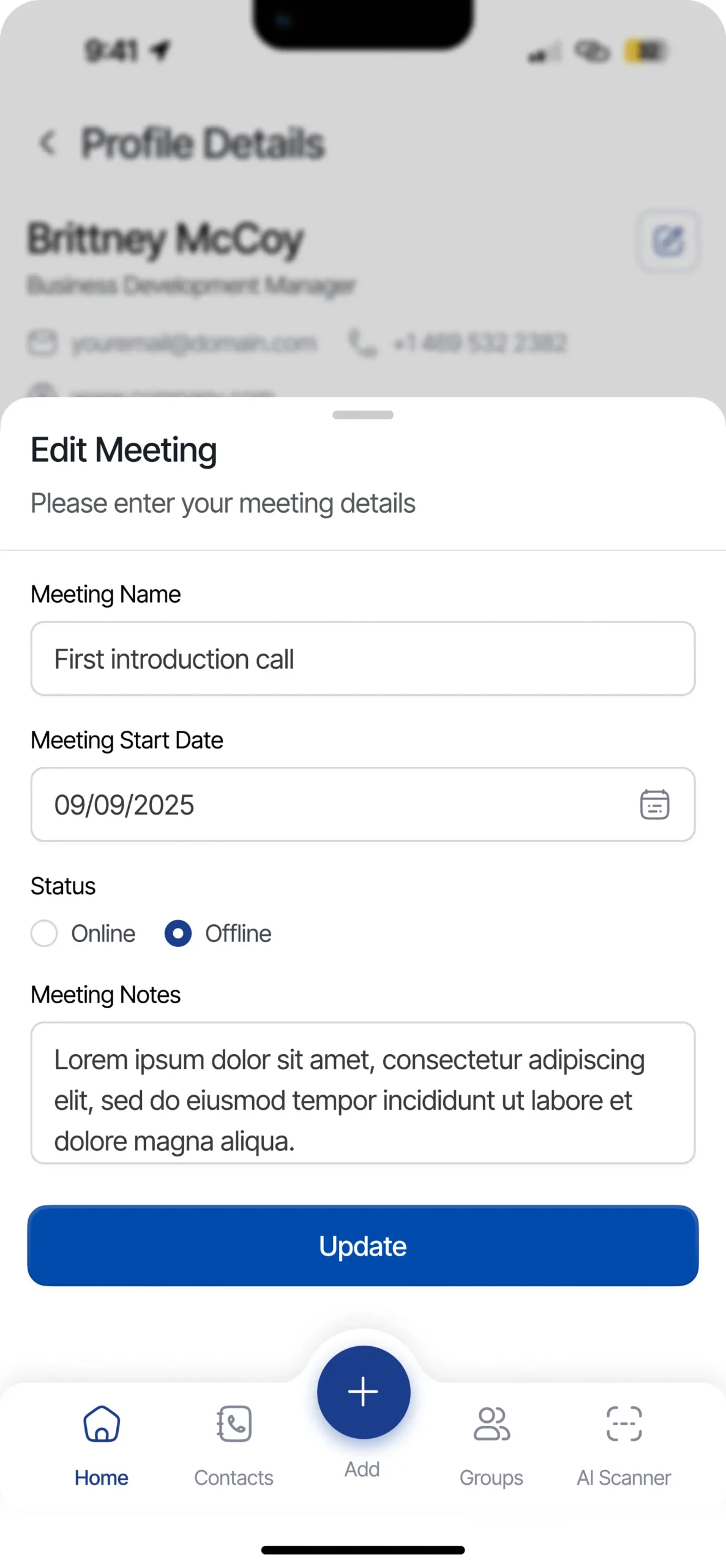The height and width of the screenshot is (1568, 726).
Task: Tap the Update button
Action: (x=362, y=1246)
